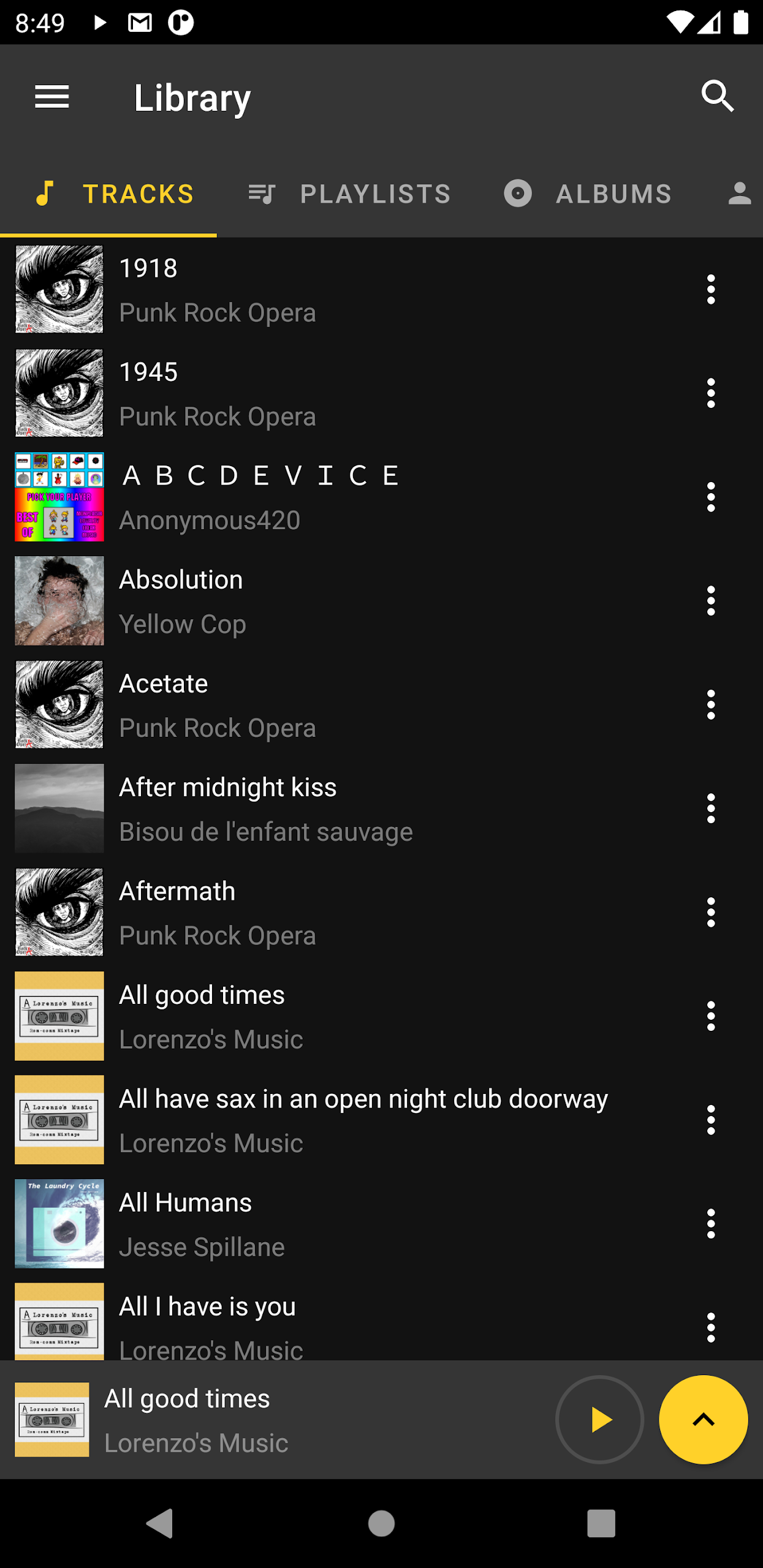Switch to the Playlists tab

click(x=350, y=194)
